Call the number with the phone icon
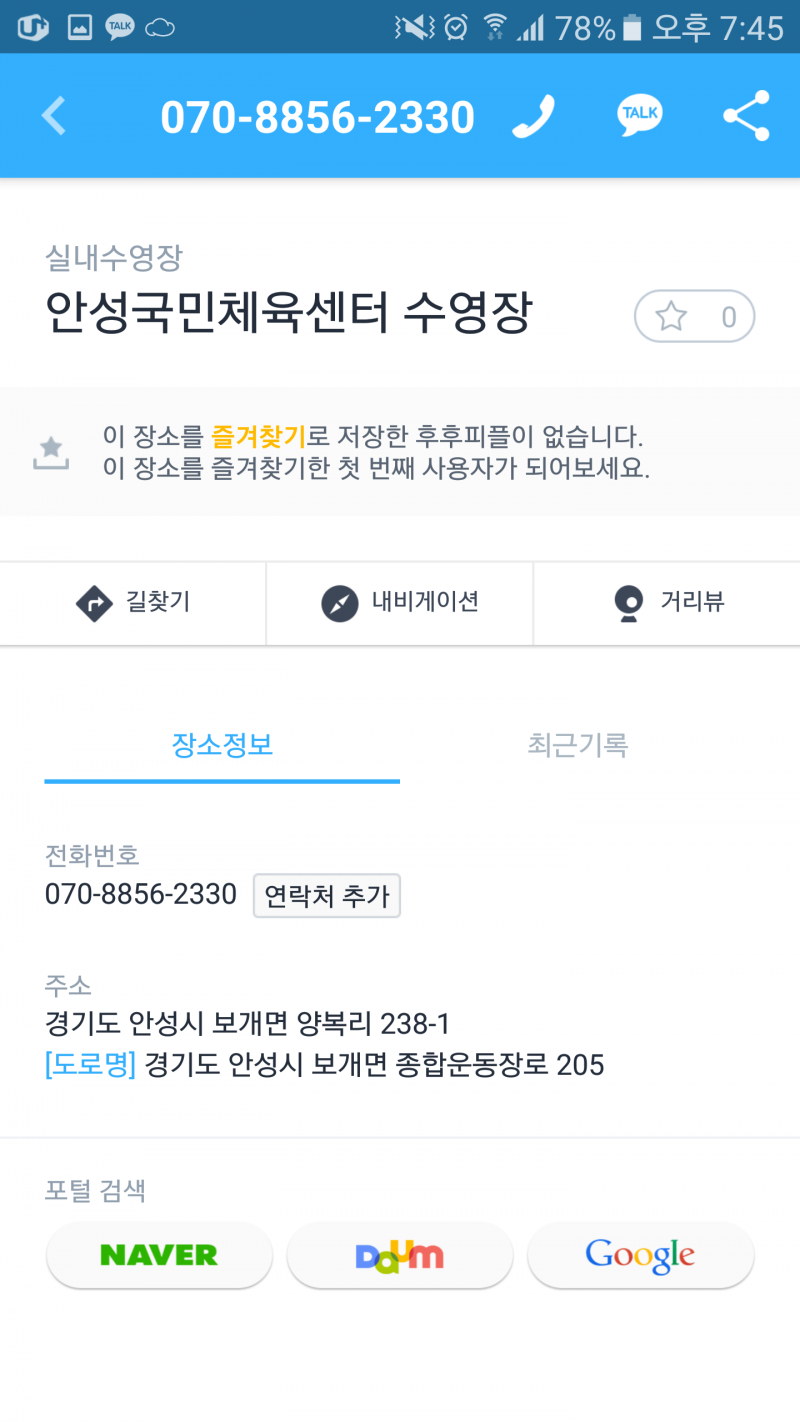The image size is (800, 1422). 533,117
